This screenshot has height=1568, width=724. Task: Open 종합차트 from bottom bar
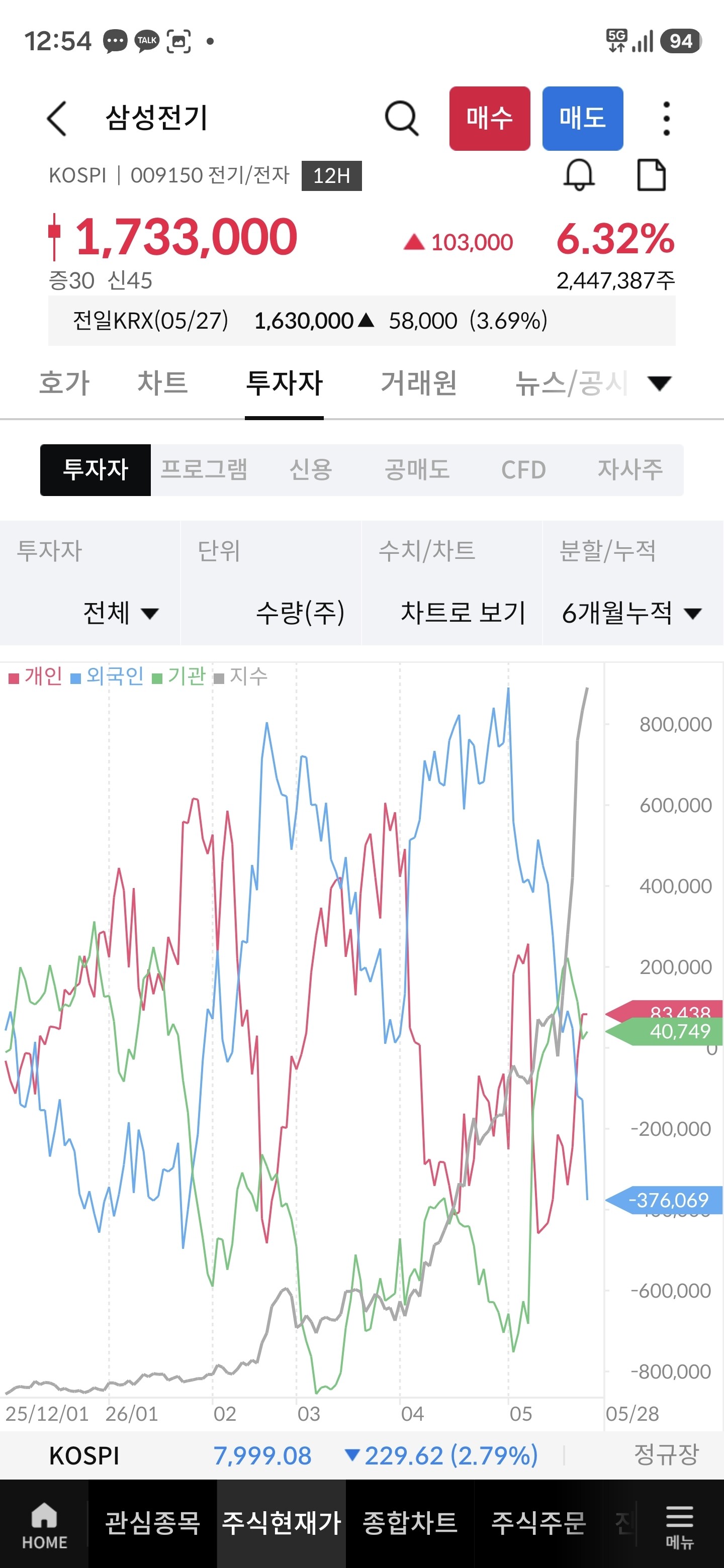click(x=410, y=1523)
